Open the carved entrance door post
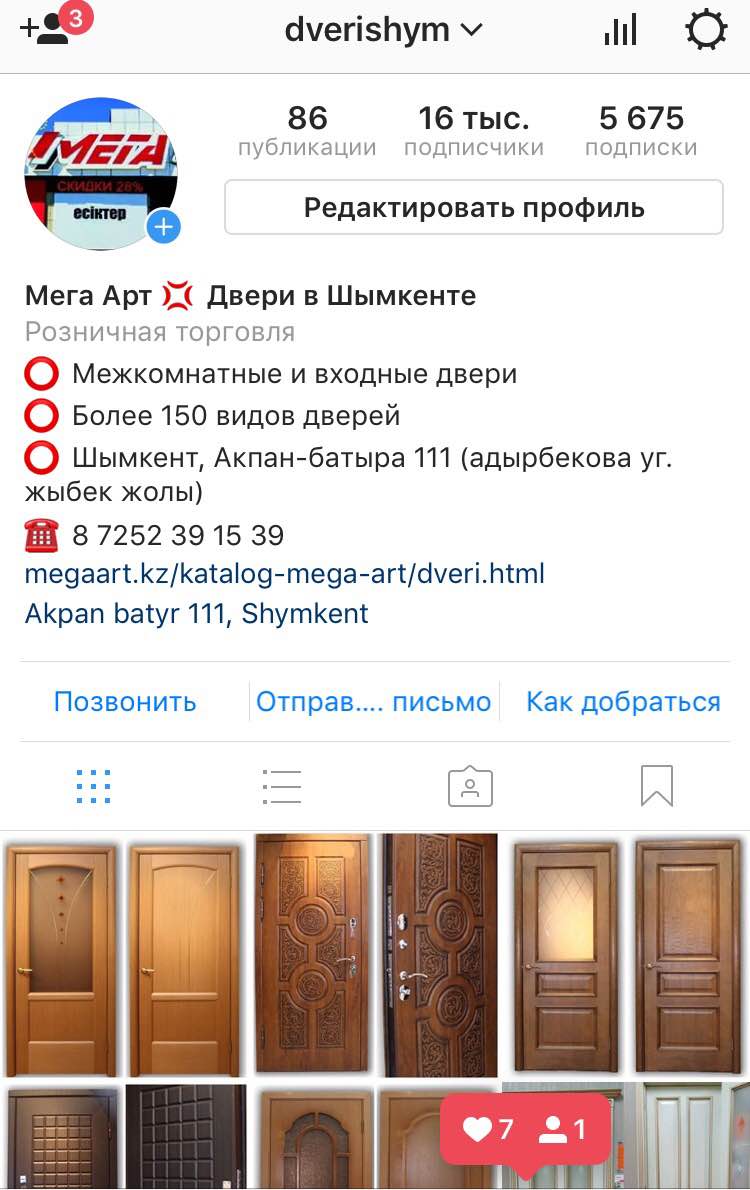This screenshot has width=750, height=1190. (375, 955)
